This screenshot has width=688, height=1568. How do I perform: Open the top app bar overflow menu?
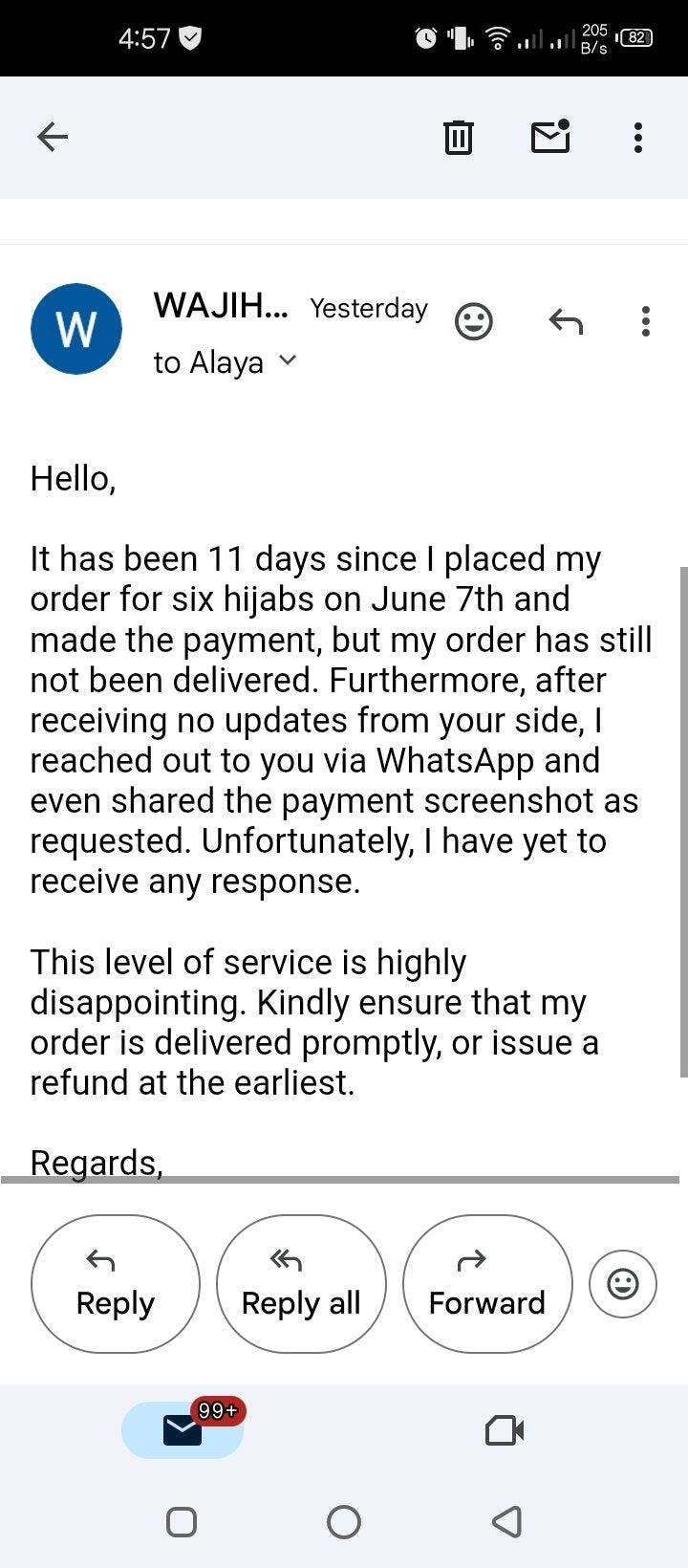click(638, 138)
